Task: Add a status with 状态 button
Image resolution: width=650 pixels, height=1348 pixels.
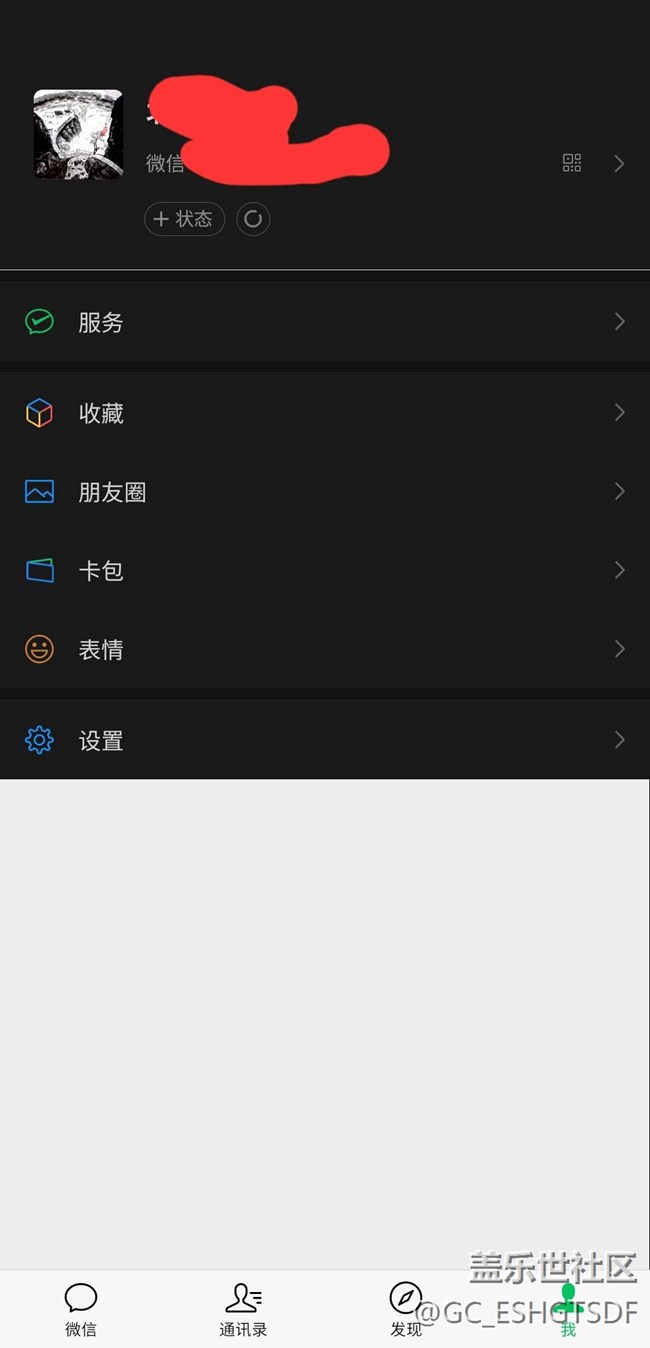Action: click(x=184, y=219)
